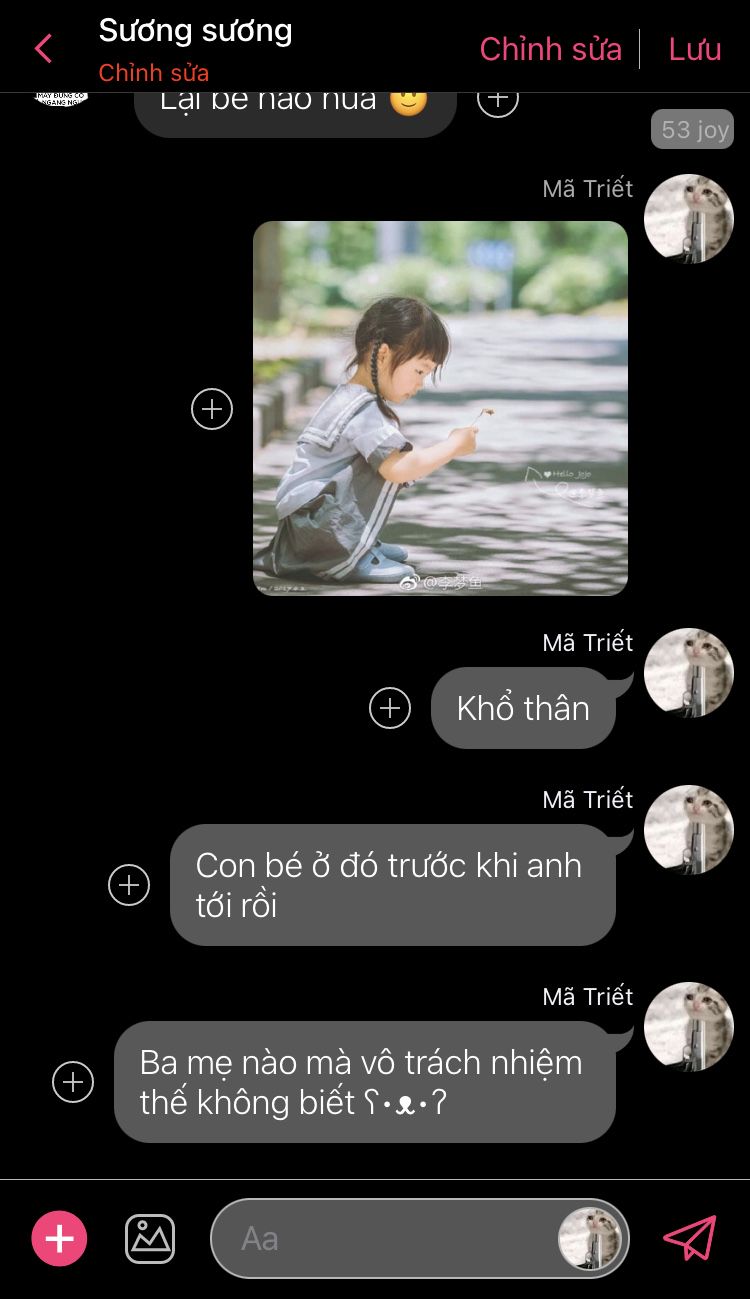Tap the plus beside the girl photo
Image resolution: width=750 pixels, height=1299 pixels.
coord(212,409)
